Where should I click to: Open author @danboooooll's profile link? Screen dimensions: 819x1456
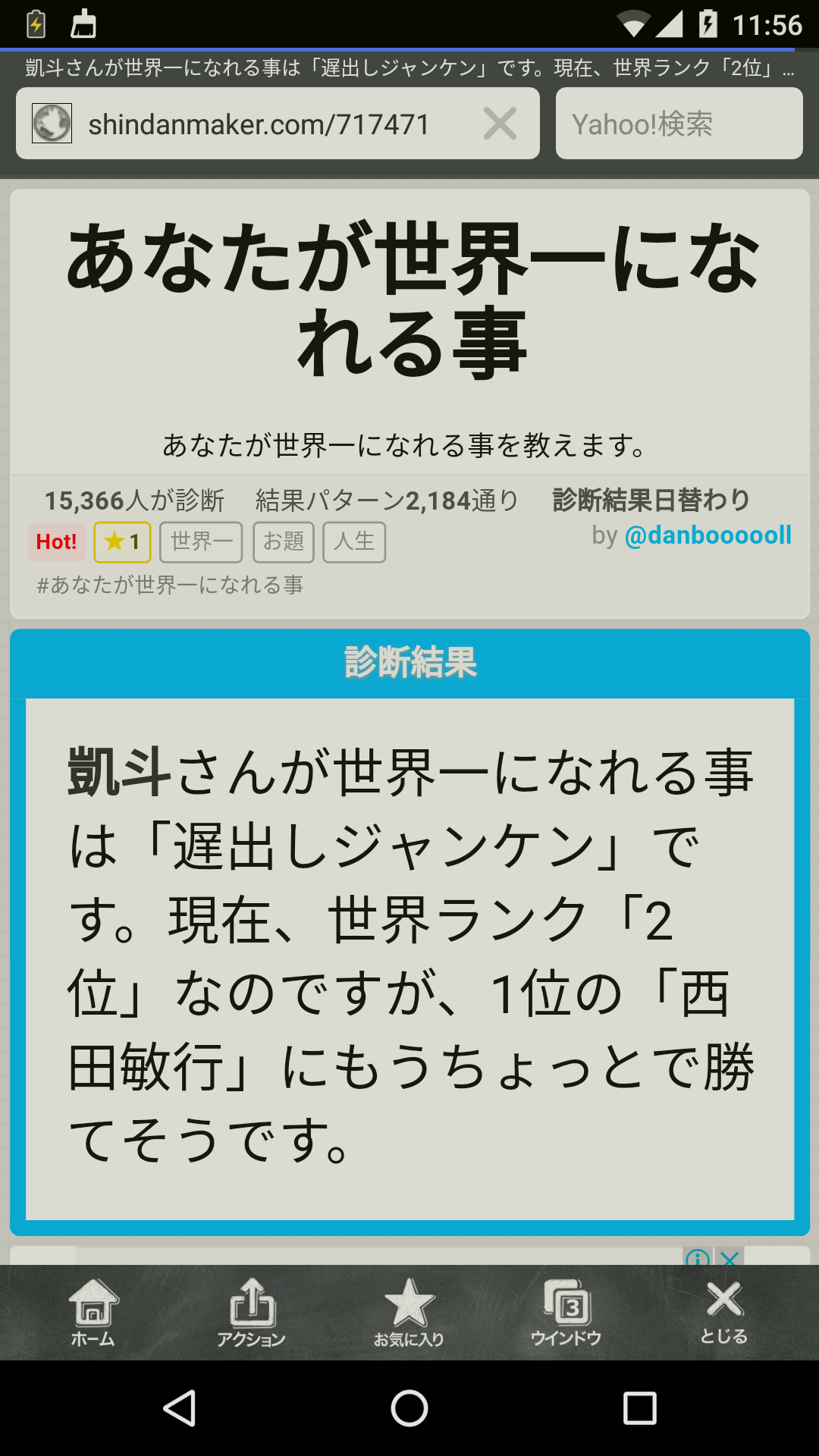pos(707,535)
